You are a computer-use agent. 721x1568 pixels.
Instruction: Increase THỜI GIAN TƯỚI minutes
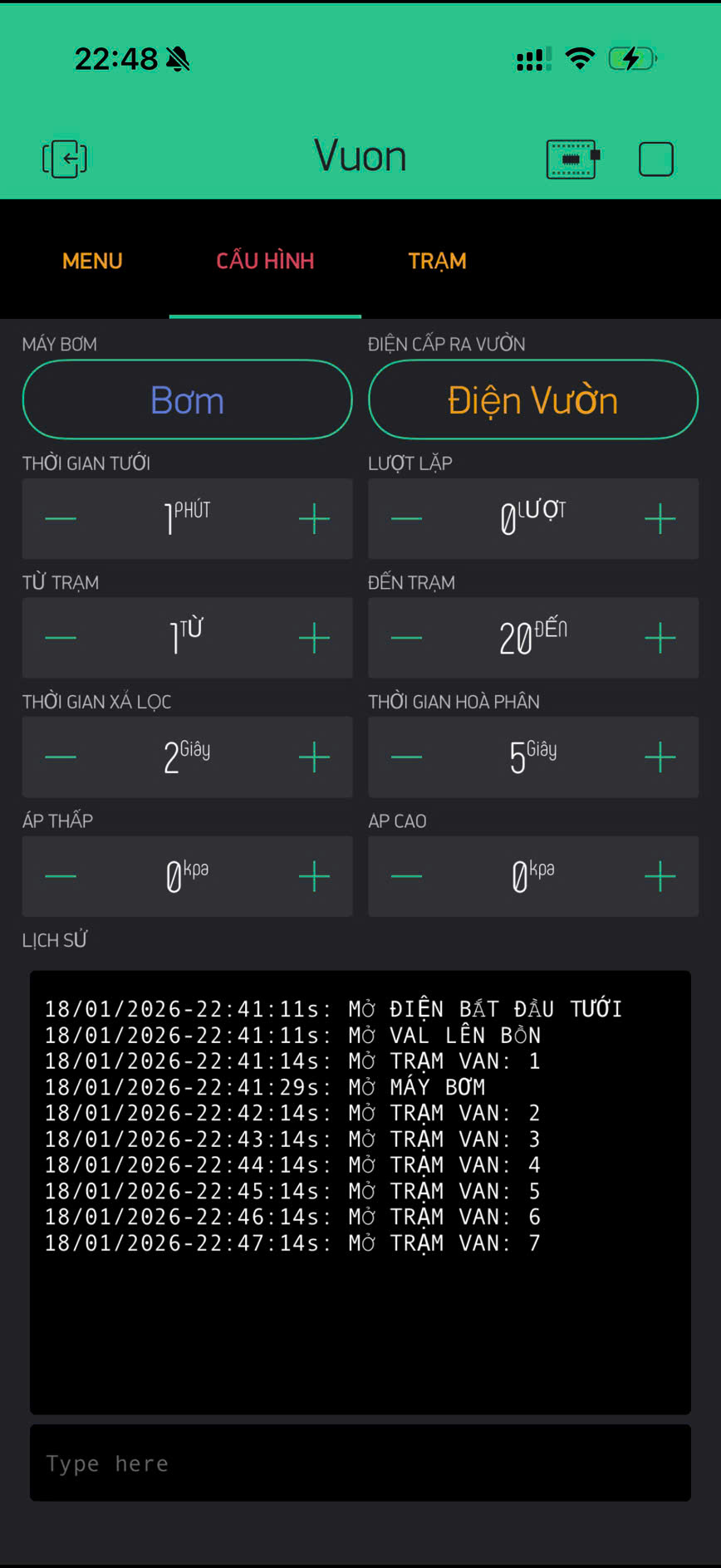coord(314,519)
